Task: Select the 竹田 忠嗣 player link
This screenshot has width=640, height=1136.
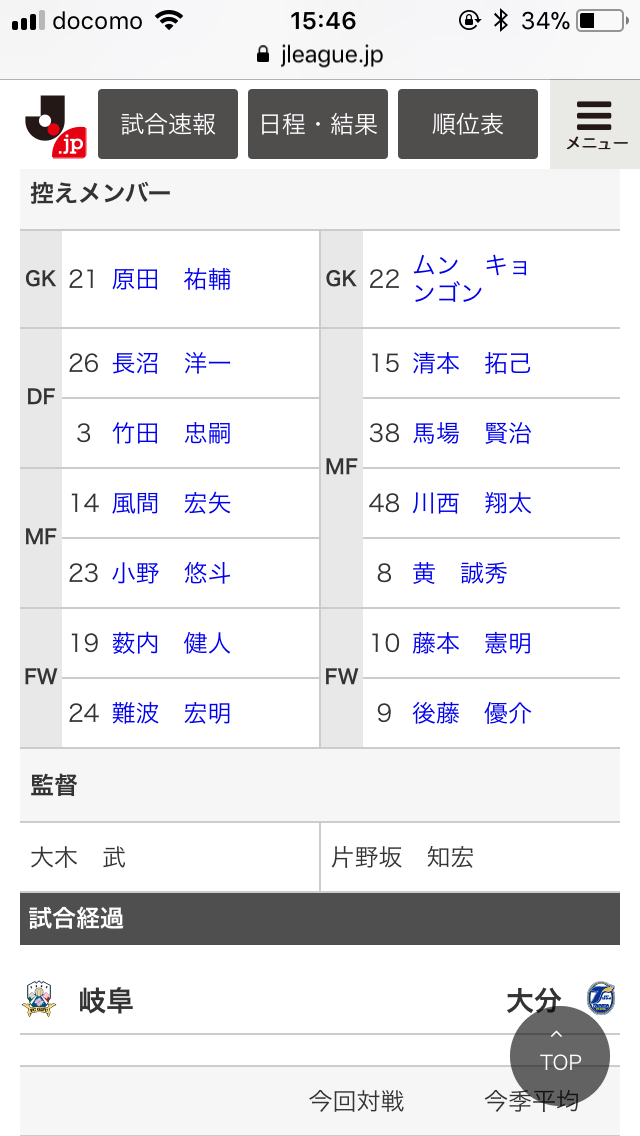Action: tap(171, 433)
